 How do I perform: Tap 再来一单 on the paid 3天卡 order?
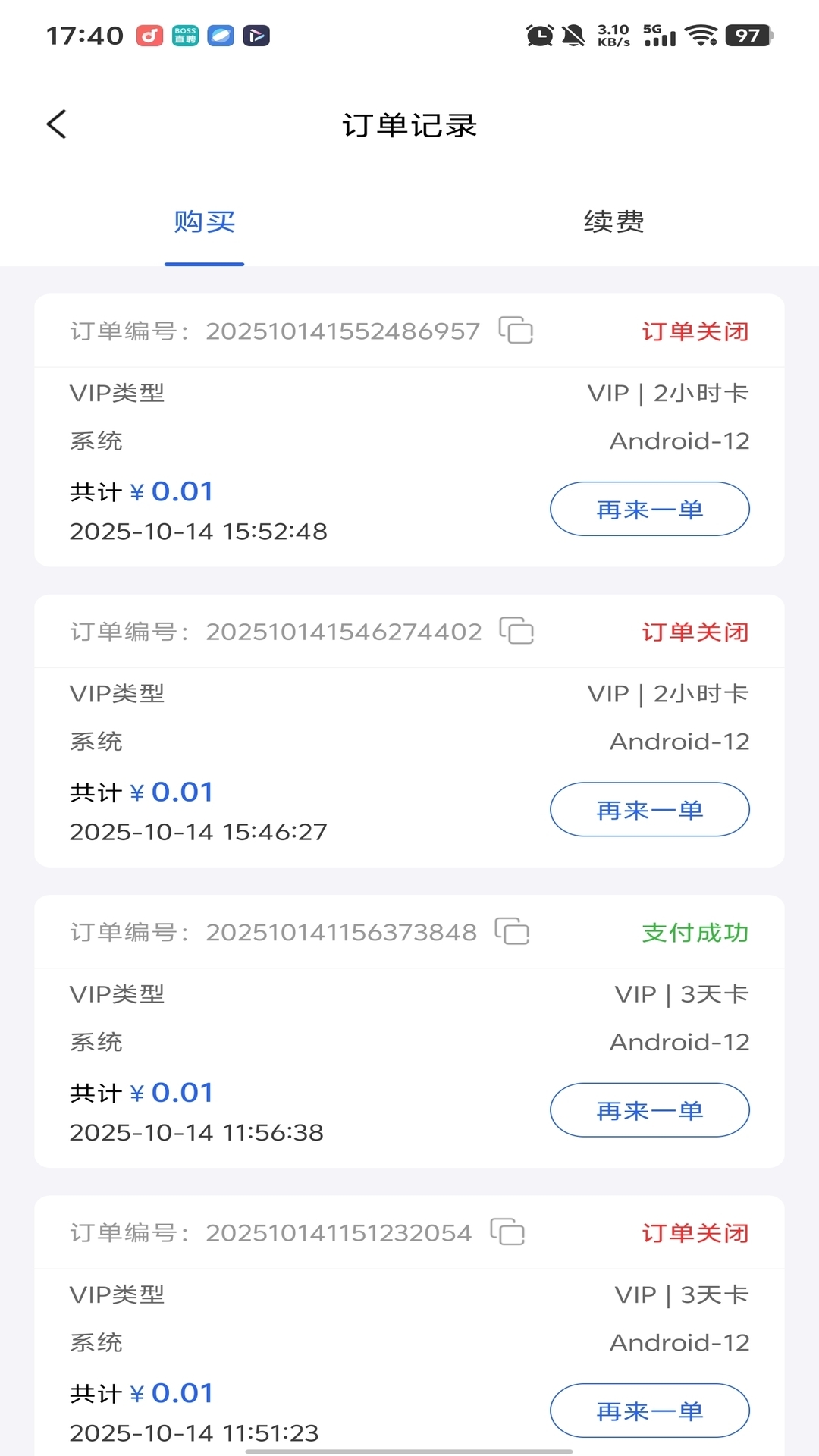(649, 1110)
